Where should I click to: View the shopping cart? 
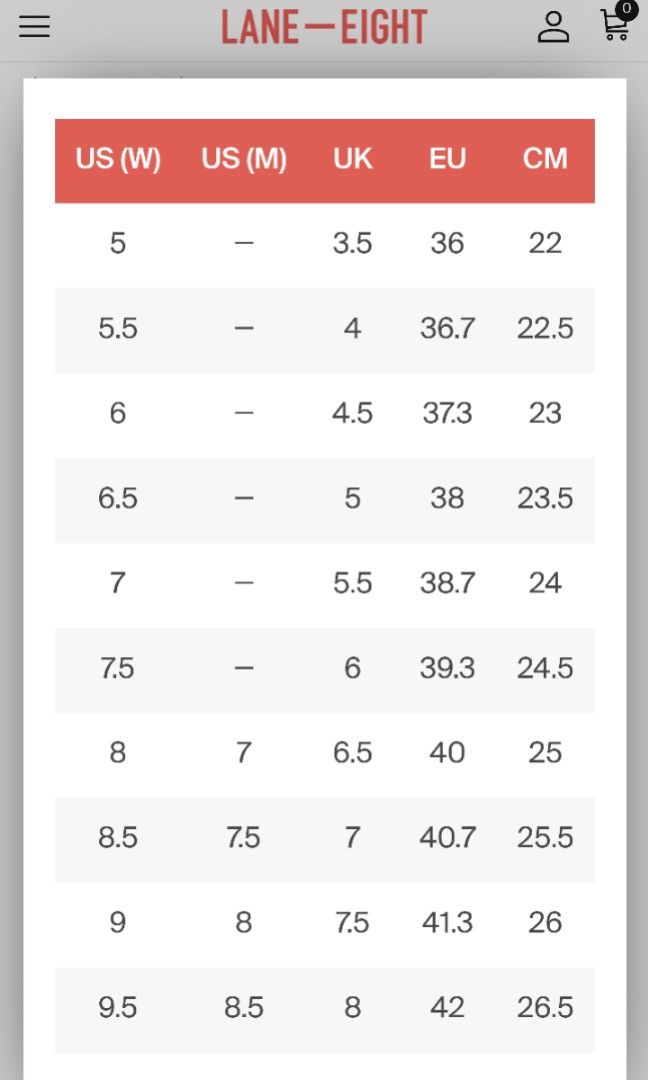click(x=615, y=25)
